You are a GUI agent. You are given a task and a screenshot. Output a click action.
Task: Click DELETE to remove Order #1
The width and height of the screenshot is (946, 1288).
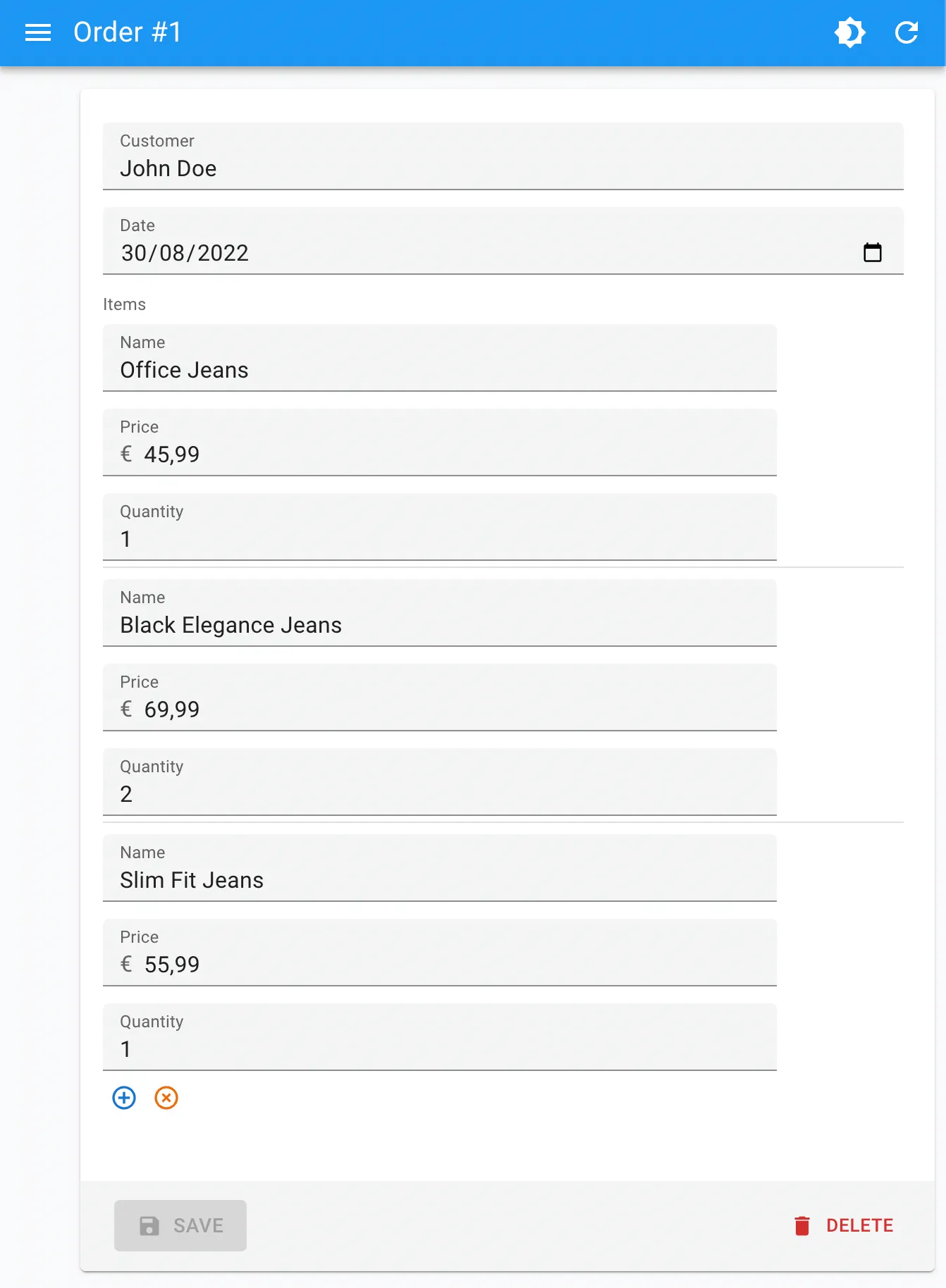pyautogui.click(x=859, y=1225)
